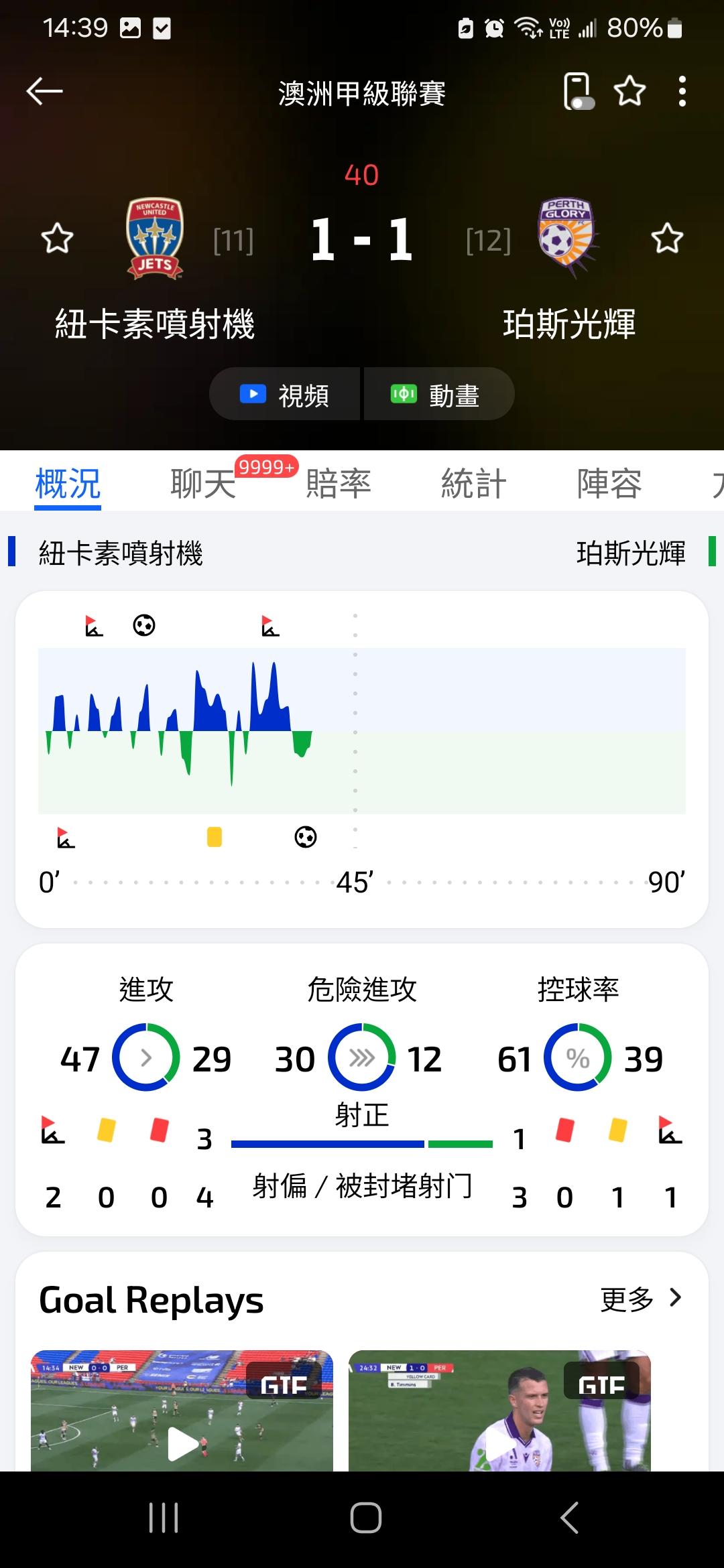Viewport: 724px width, 1568px height.
Task: Switch to the 賠率 odds tab
Action: pos(339,483)
